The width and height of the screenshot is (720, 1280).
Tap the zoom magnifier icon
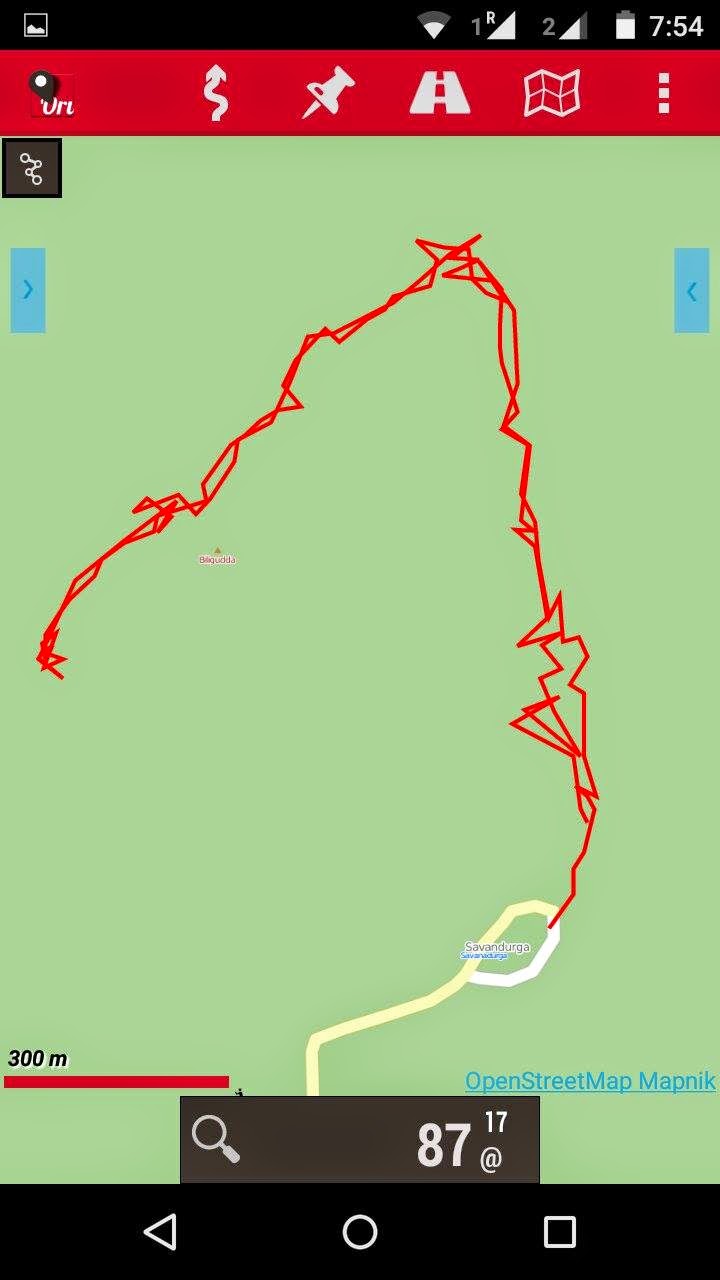(x=216, y=1139)
